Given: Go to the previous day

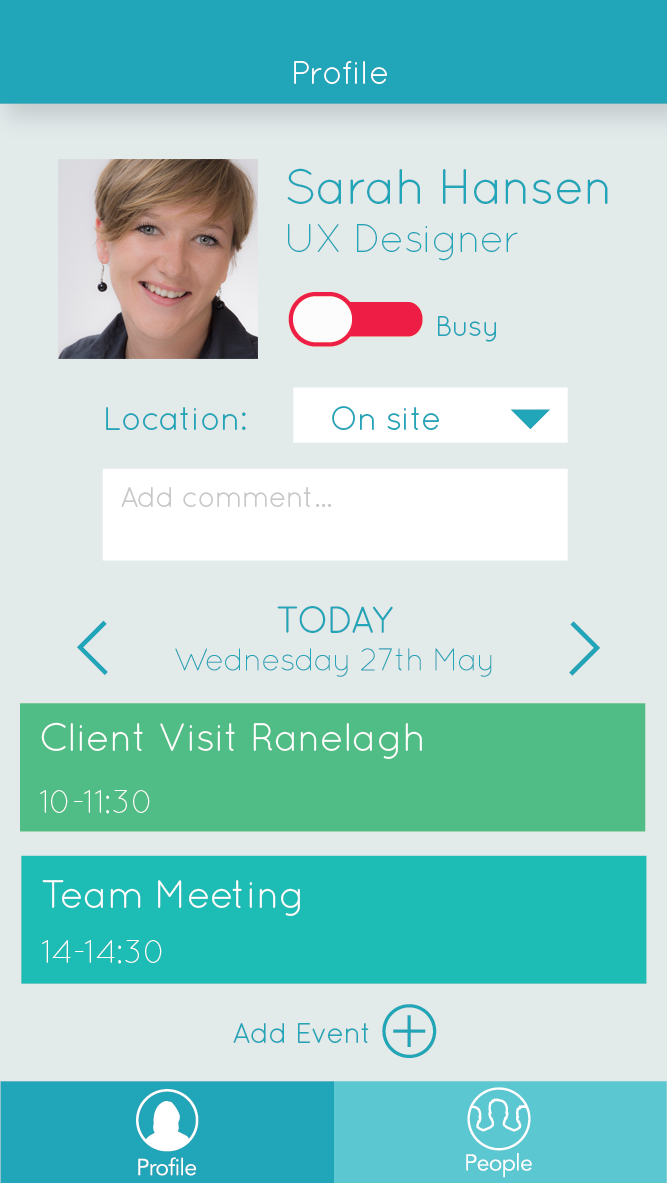Looking at the screenshot, I should click(93, 648).
